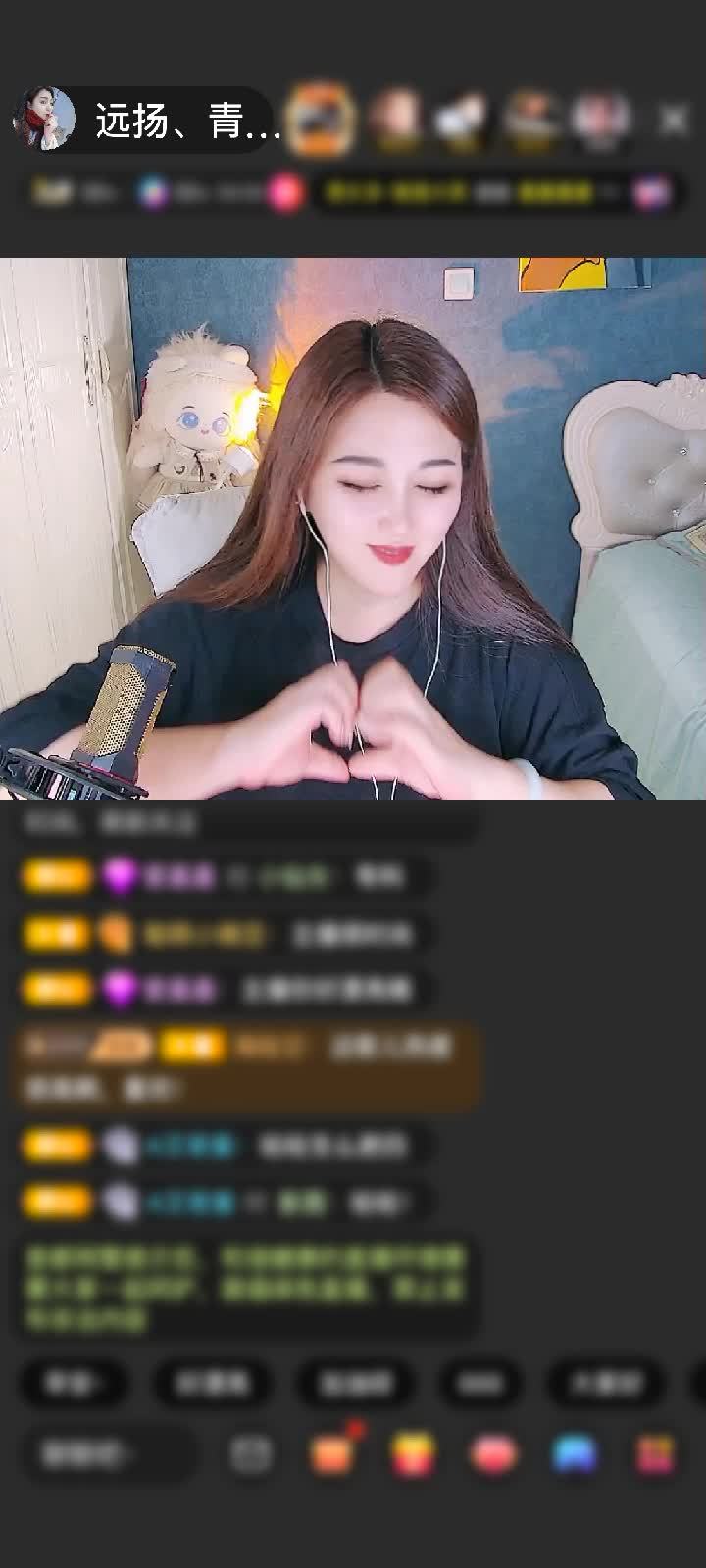706x1568 pixels.
Task: Open the gray icon beside the chat input
Action: pyautogui.click(x=251, y=1455)
